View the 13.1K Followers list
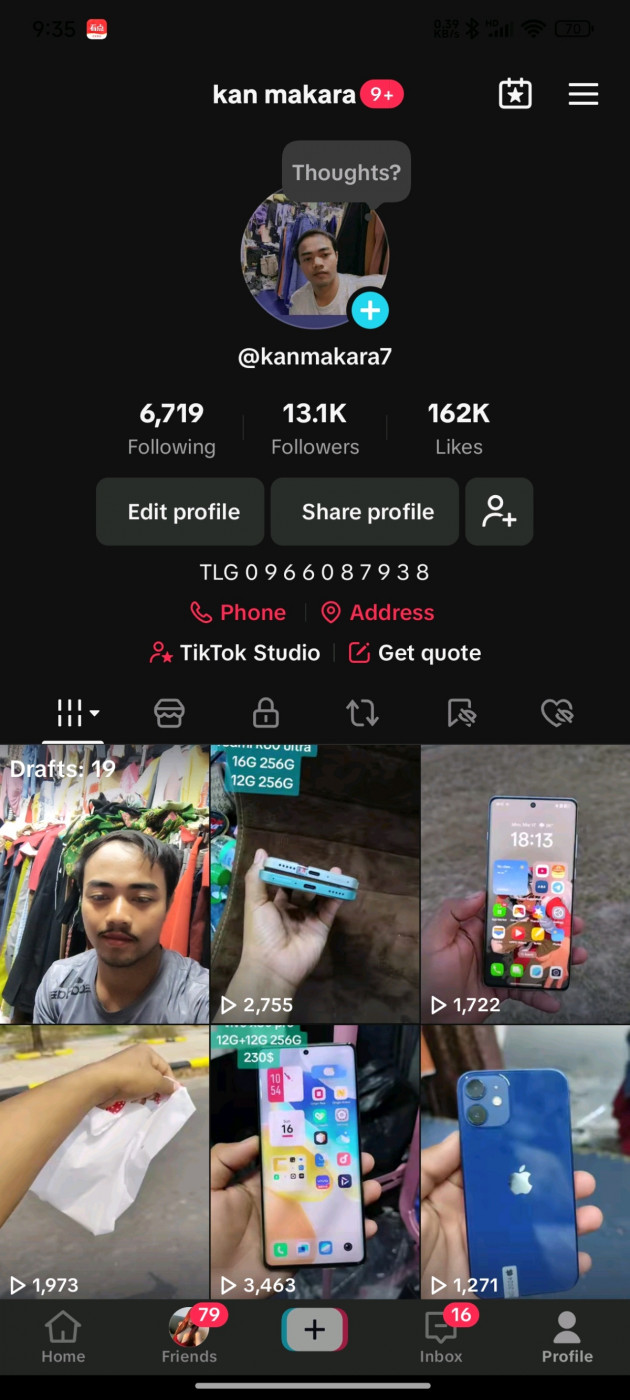Screen dimensions: 630x1400 315,428
